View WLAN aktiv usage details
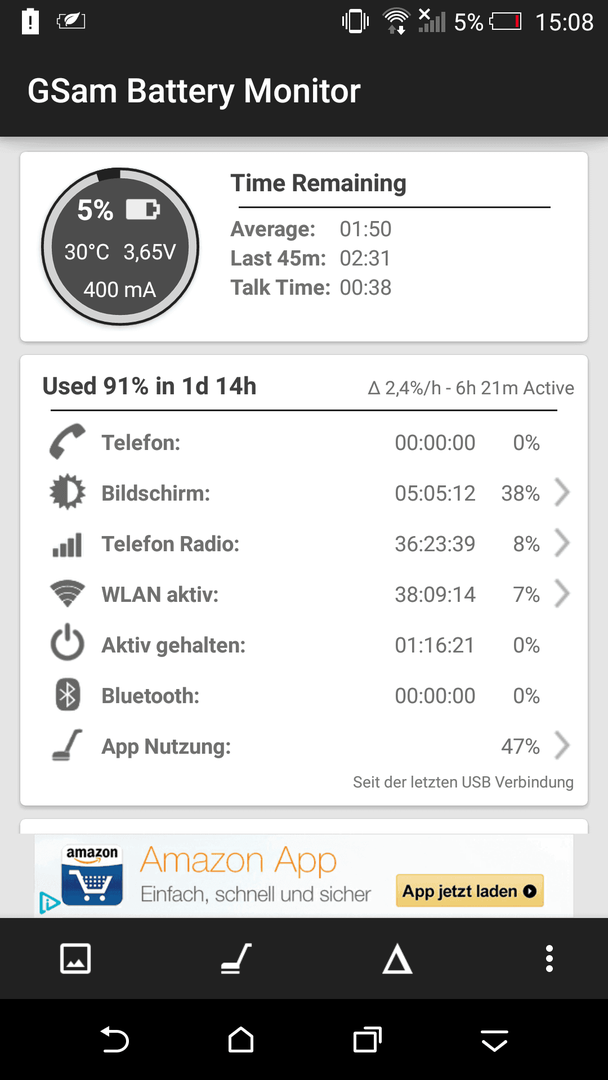The width and height of the screenshot is (608, 1080). 304,594
